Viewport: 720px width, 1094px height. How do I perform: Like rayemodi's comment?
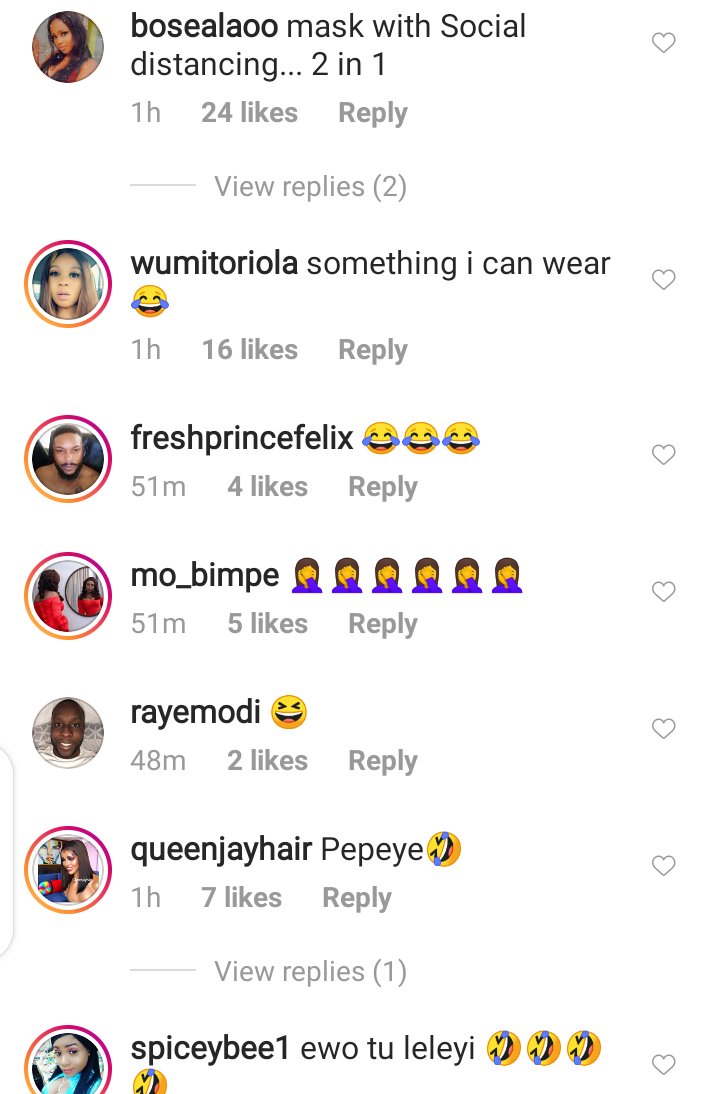point(663,729)
